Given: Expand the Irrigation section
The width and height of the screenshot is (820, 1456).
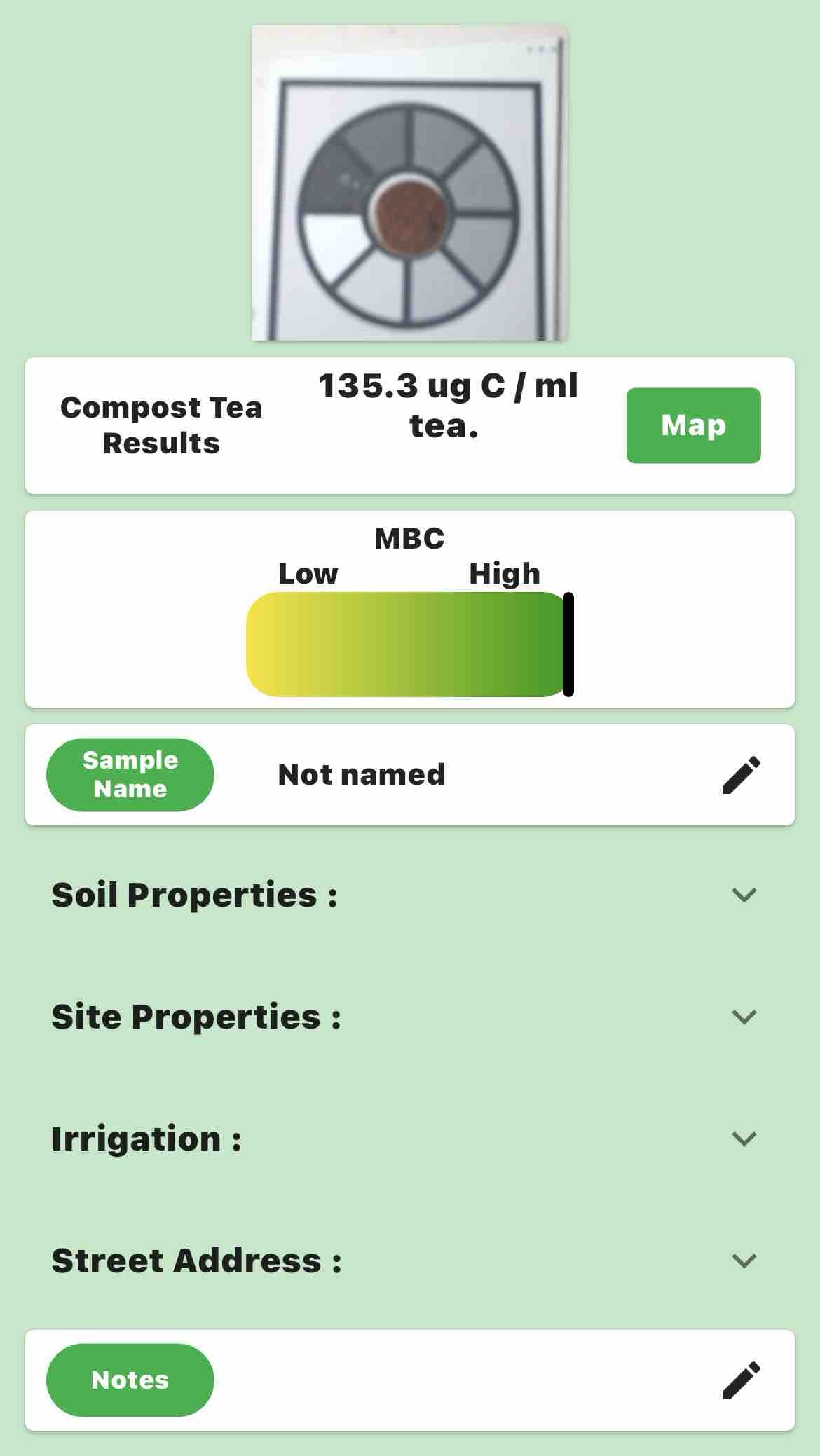Looking at the screenshot, I should [x=744, y=1139].
